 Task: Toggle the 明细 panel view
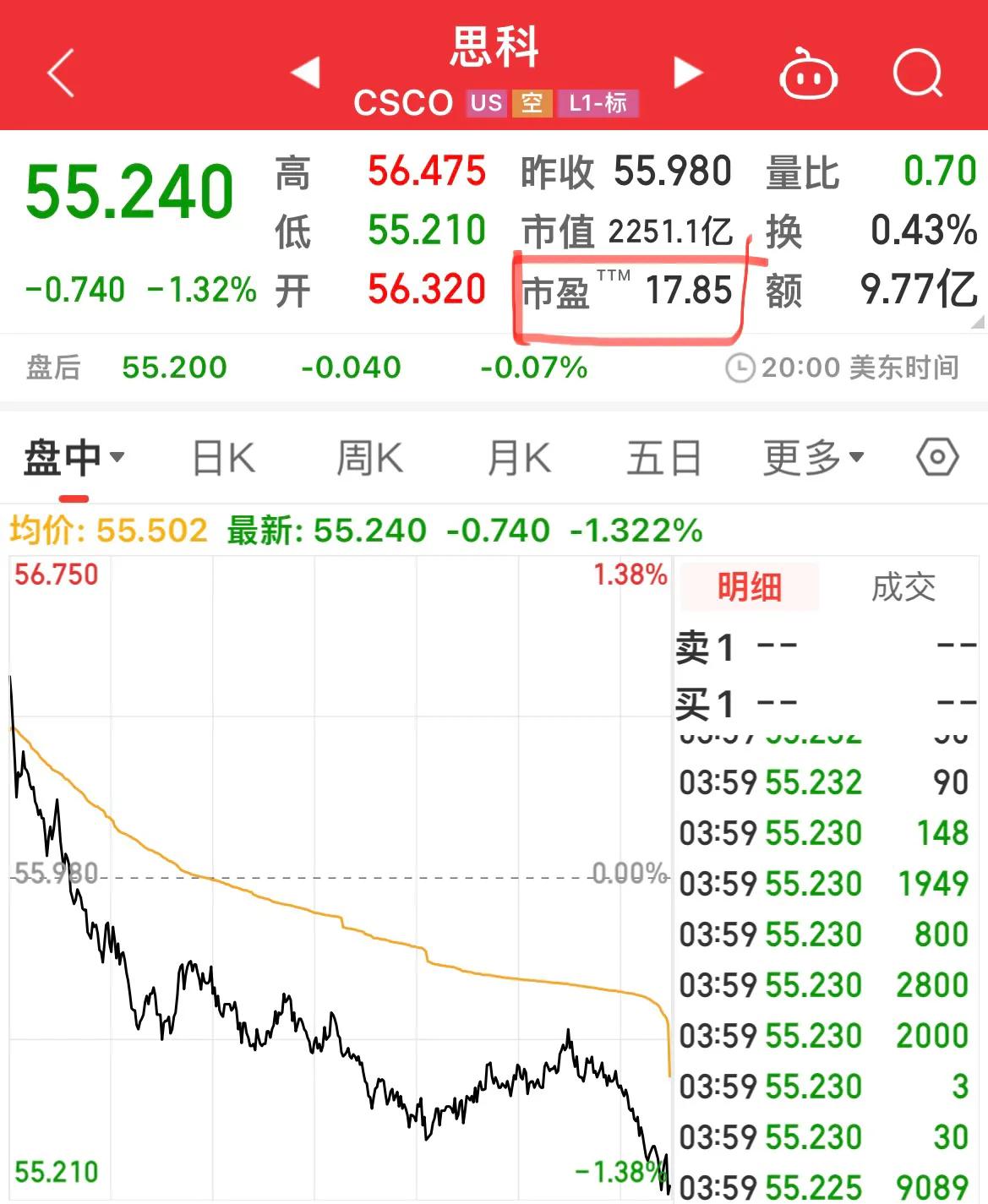coord(747,586)
